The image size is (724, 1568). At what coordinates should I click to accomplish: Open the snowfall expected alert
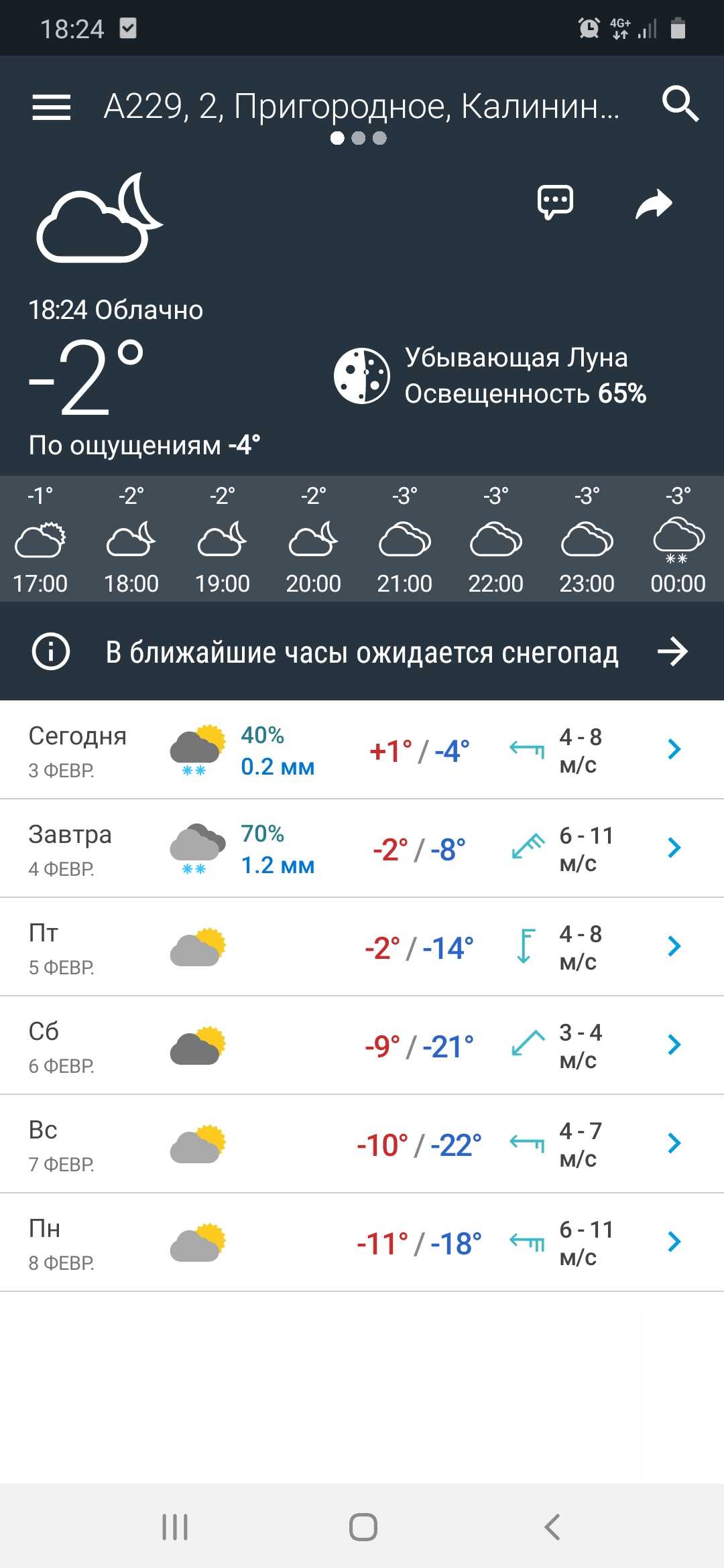click(362, 651)
